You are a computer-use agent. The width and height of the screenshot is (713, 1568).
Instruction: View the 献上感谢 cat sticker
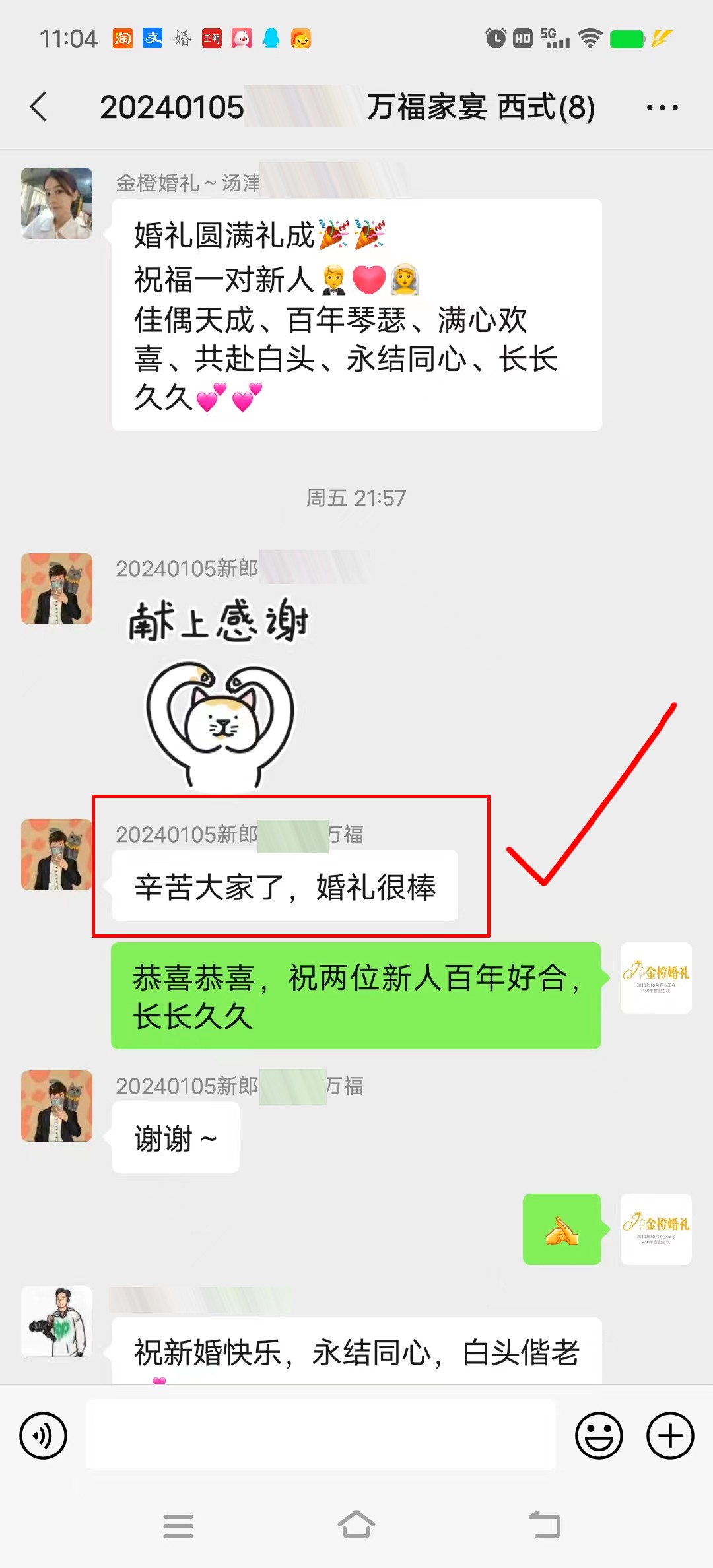[219, 693]
